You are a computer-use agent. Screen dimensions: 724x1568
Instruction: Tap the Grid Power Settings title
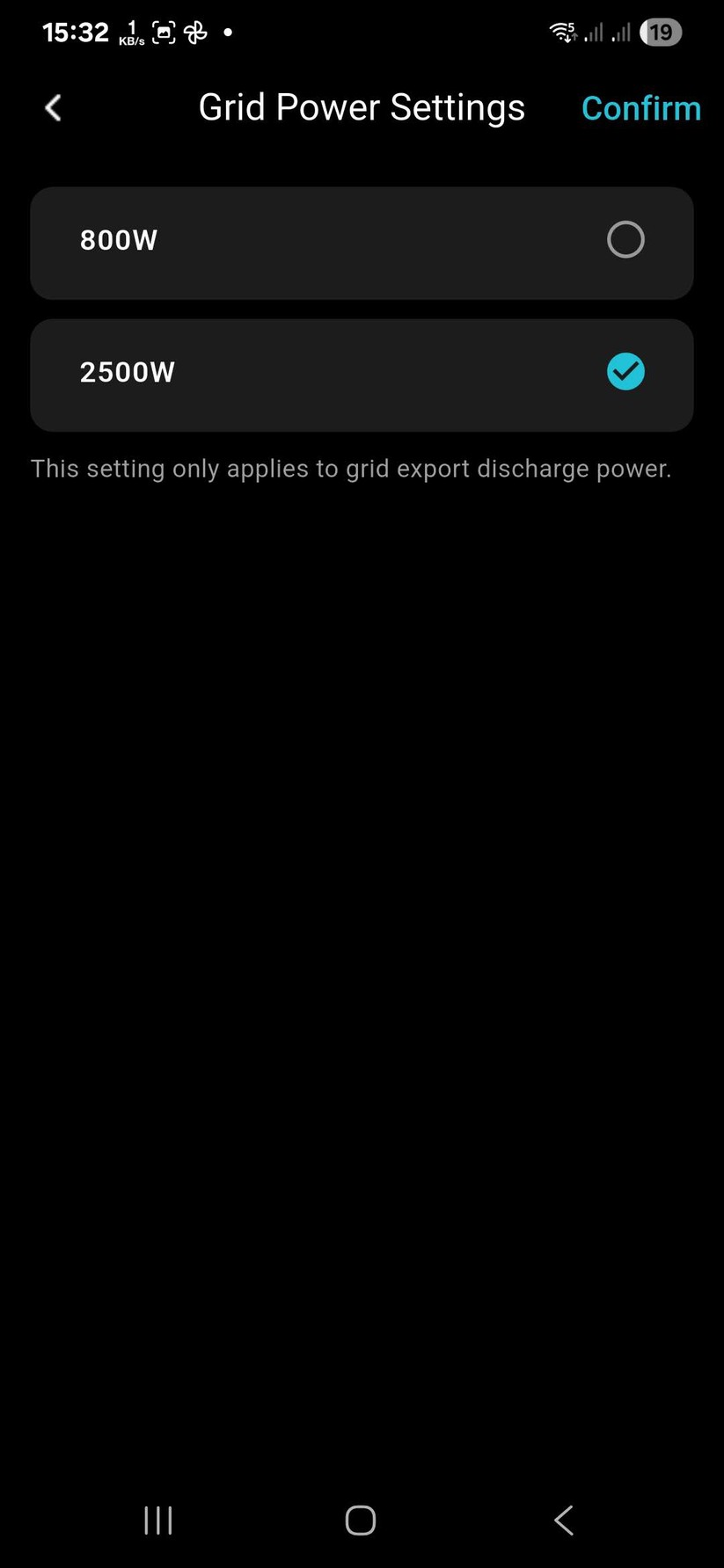[x=361, y=106]
